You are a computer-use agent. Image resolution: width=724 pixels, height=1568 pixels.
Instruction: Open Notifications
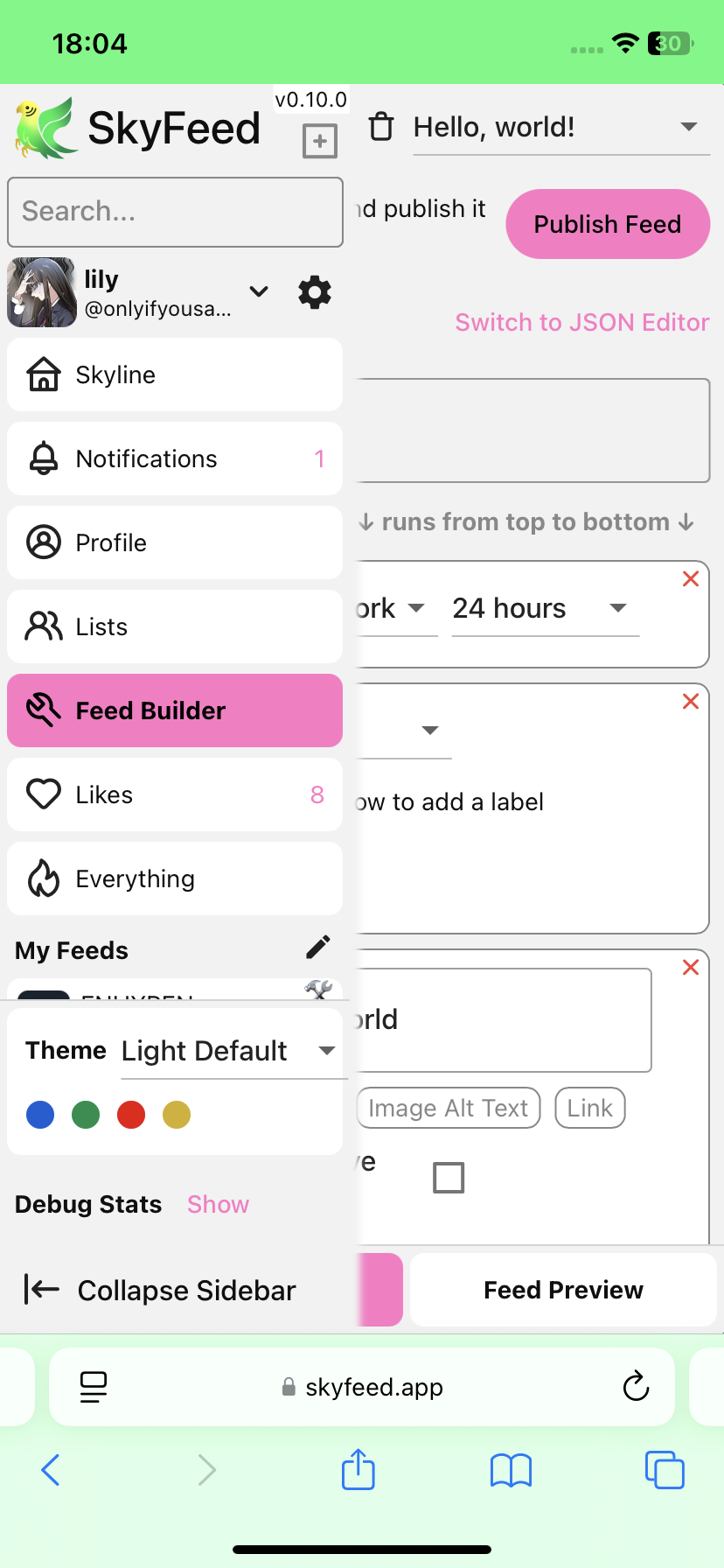pos(175,458)
